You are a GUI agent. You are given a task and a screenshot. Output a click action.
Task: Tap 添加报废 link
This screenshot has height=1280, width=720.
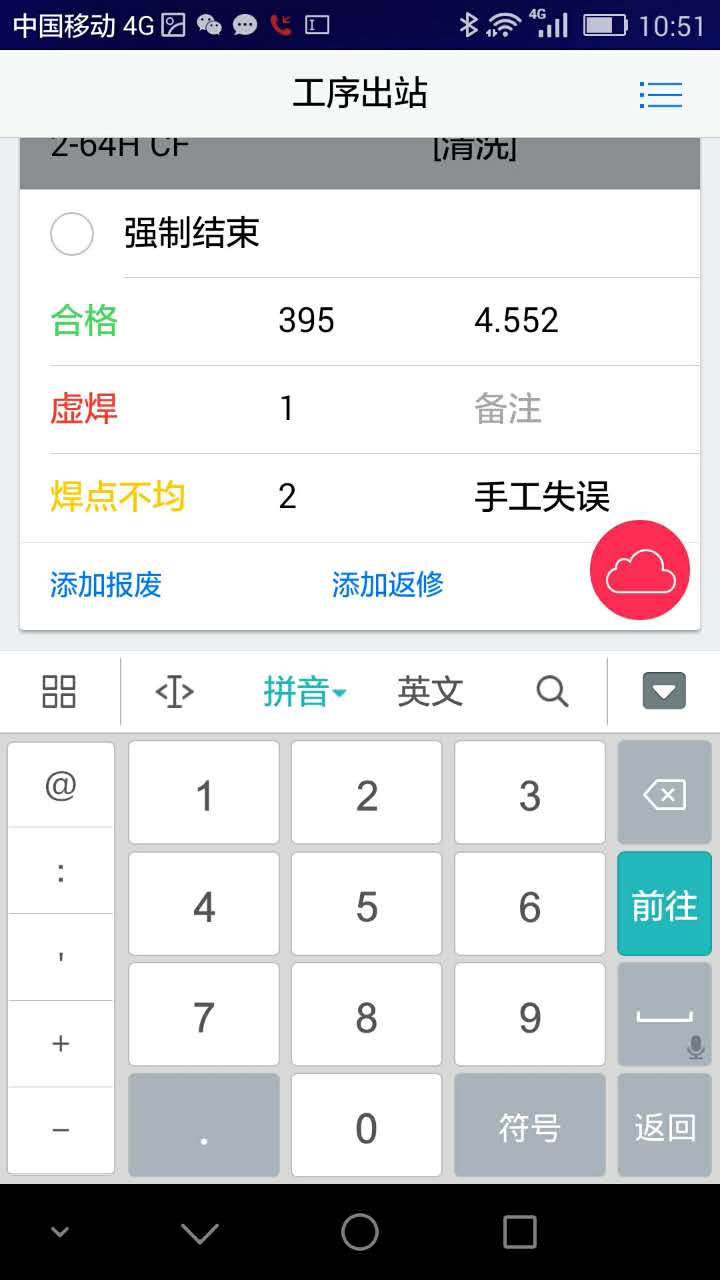click(106, 585)
